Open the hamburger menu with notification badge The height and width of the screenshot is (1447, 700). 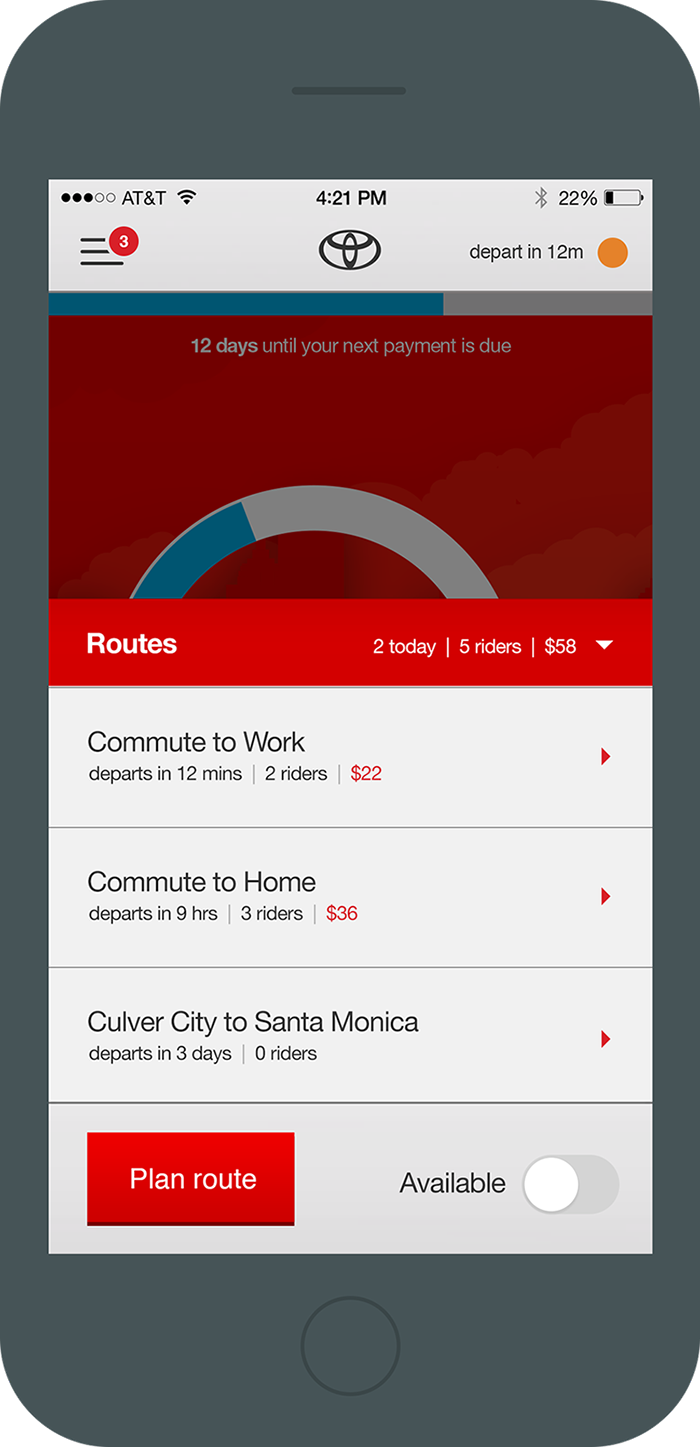[x=103, y=251]
